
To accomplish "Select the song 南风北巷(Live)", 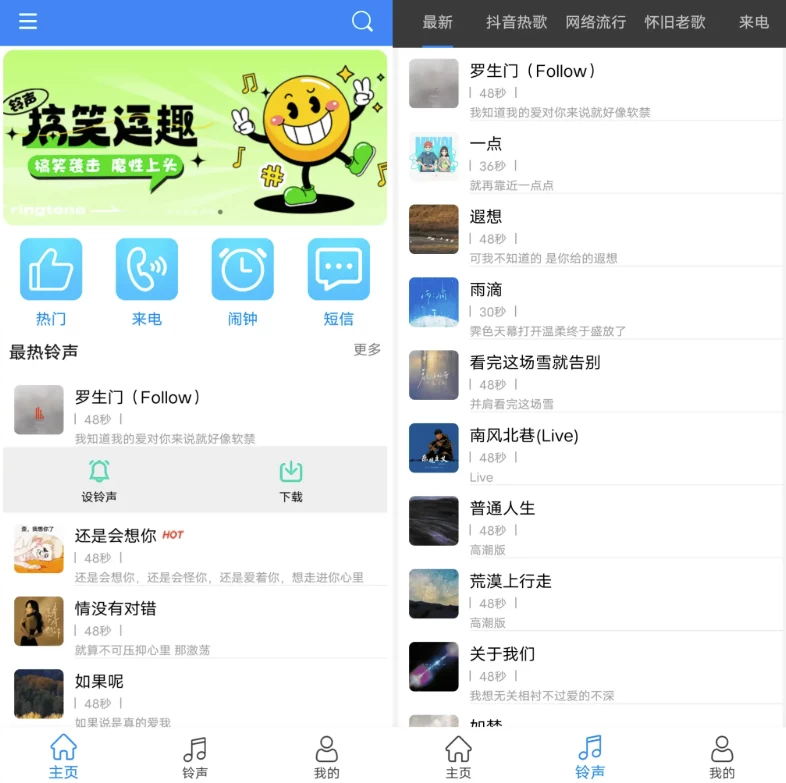I will pos(524,436).
